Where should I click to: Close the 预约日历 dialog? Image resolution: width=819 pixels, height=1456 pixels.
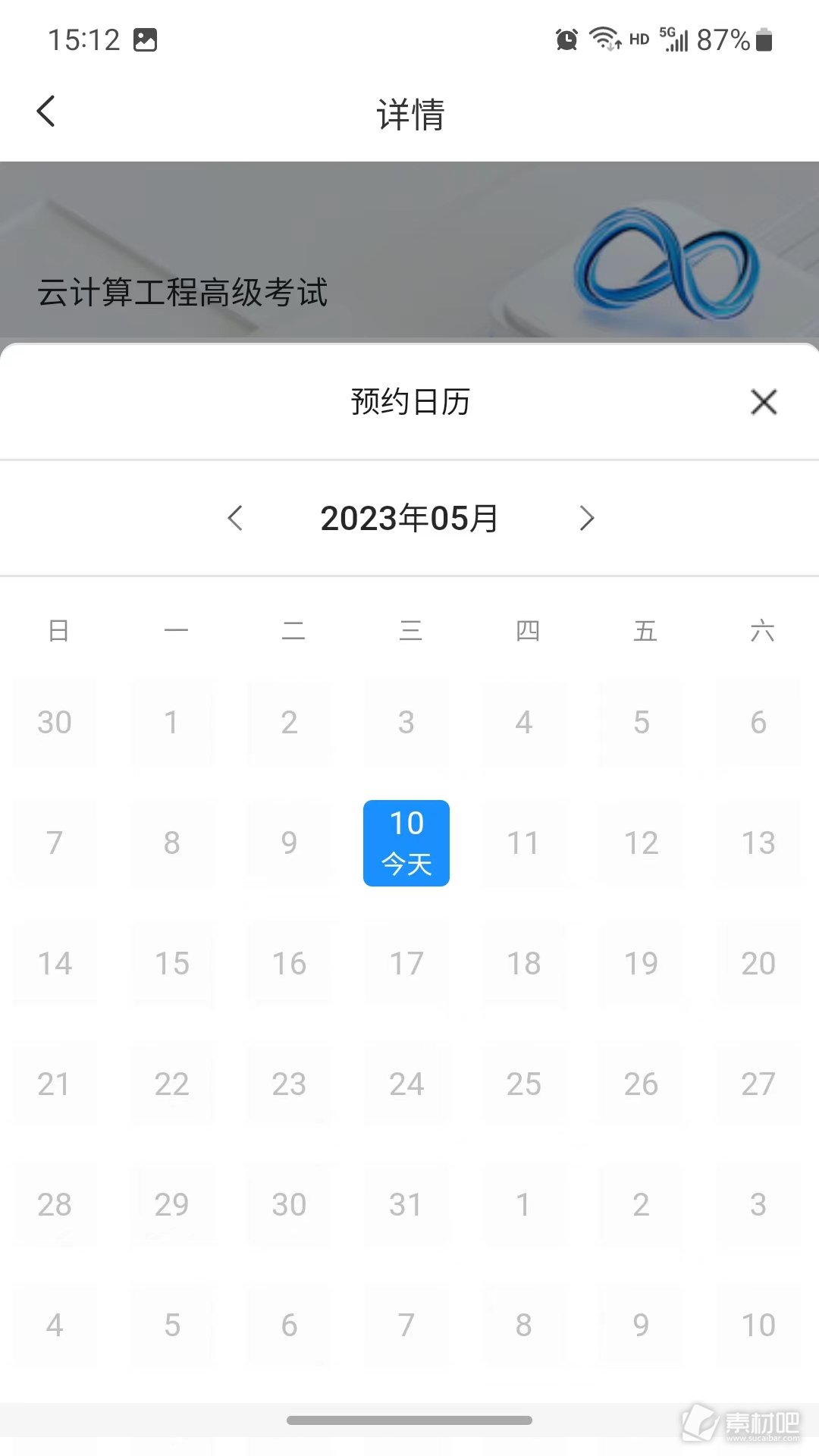[764, 402]
